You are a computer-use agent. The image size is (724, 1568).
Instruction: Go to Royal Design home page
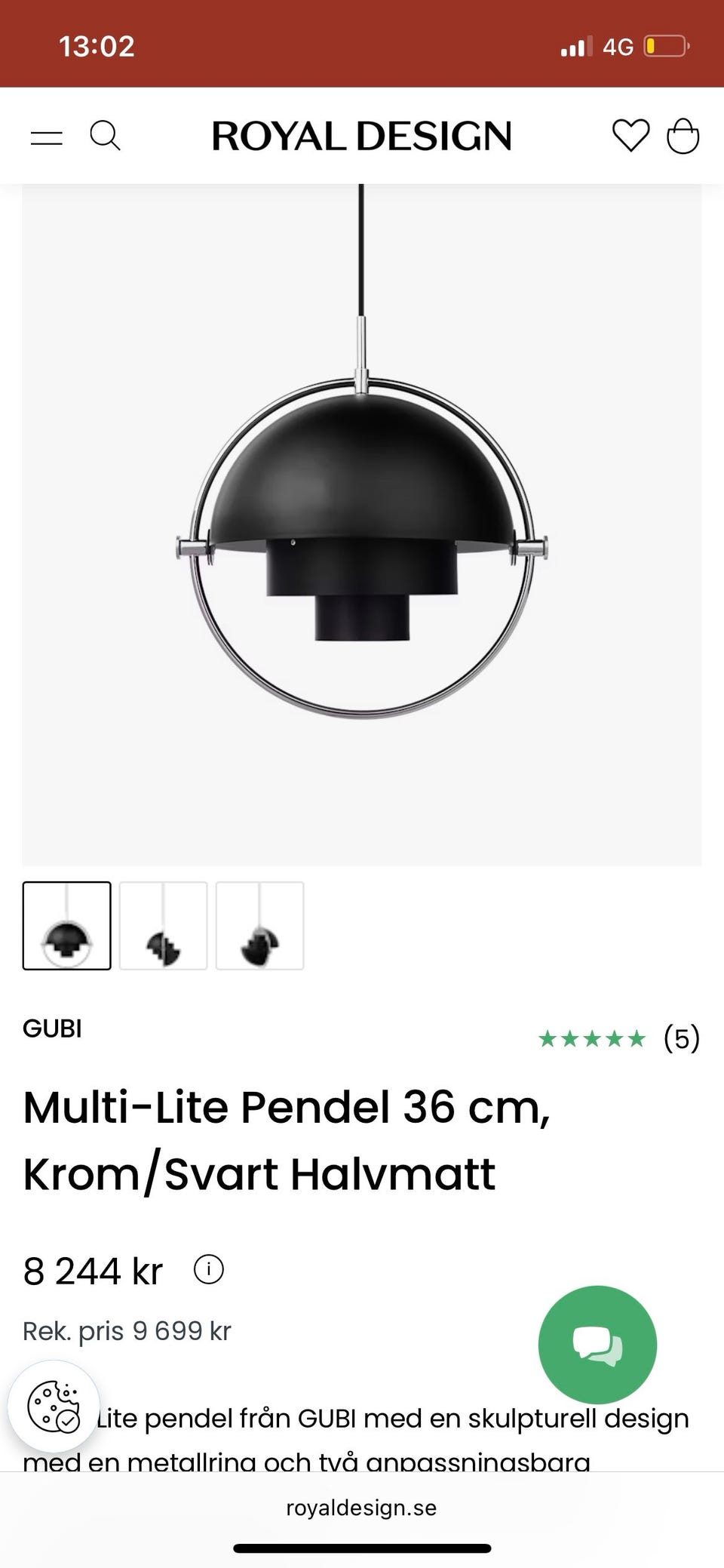click(x=362, y=137)
